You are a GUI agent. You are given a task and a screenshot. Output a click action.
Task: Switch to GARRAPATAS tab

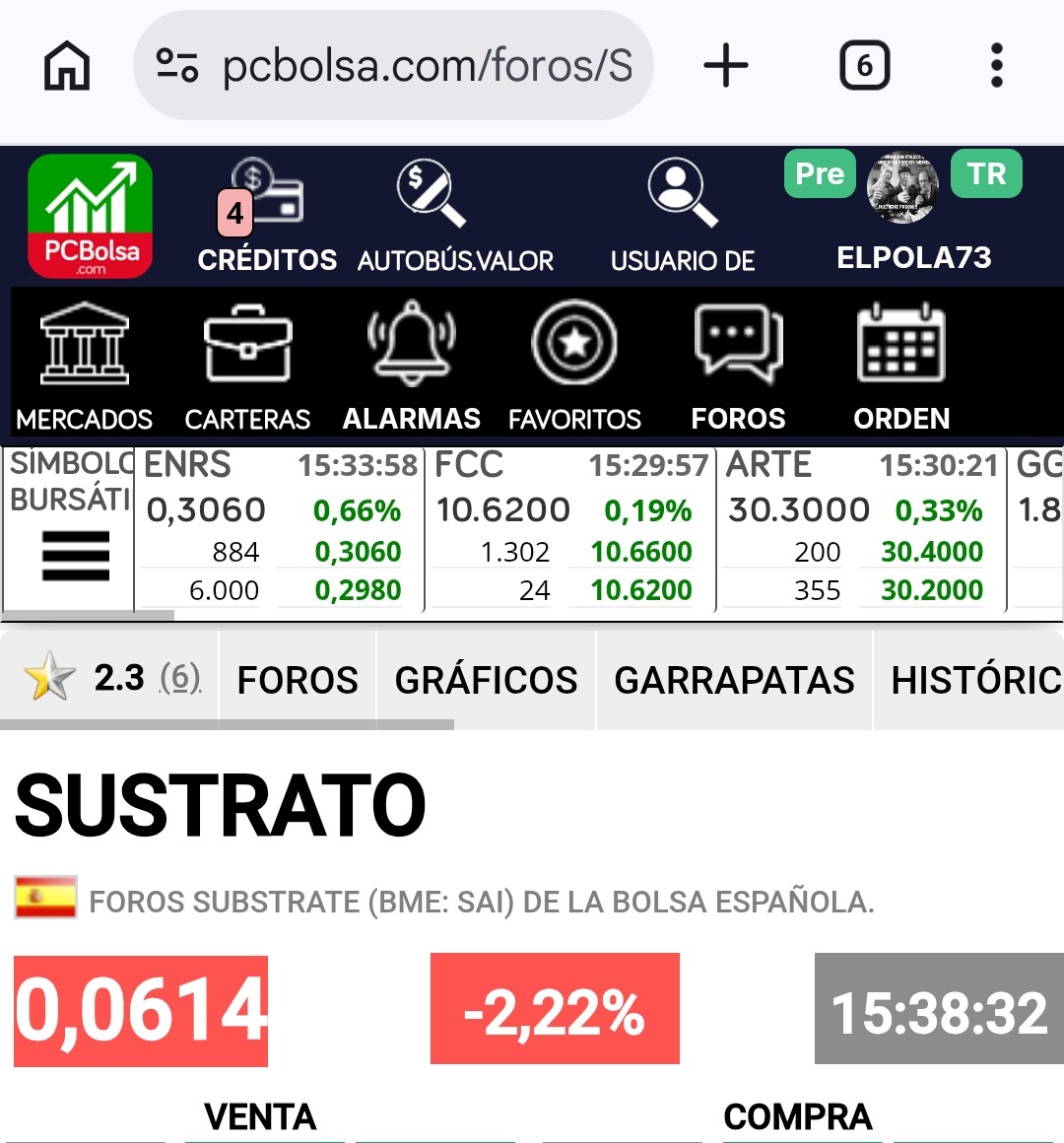pyautogui.click(x=734, y=680)
